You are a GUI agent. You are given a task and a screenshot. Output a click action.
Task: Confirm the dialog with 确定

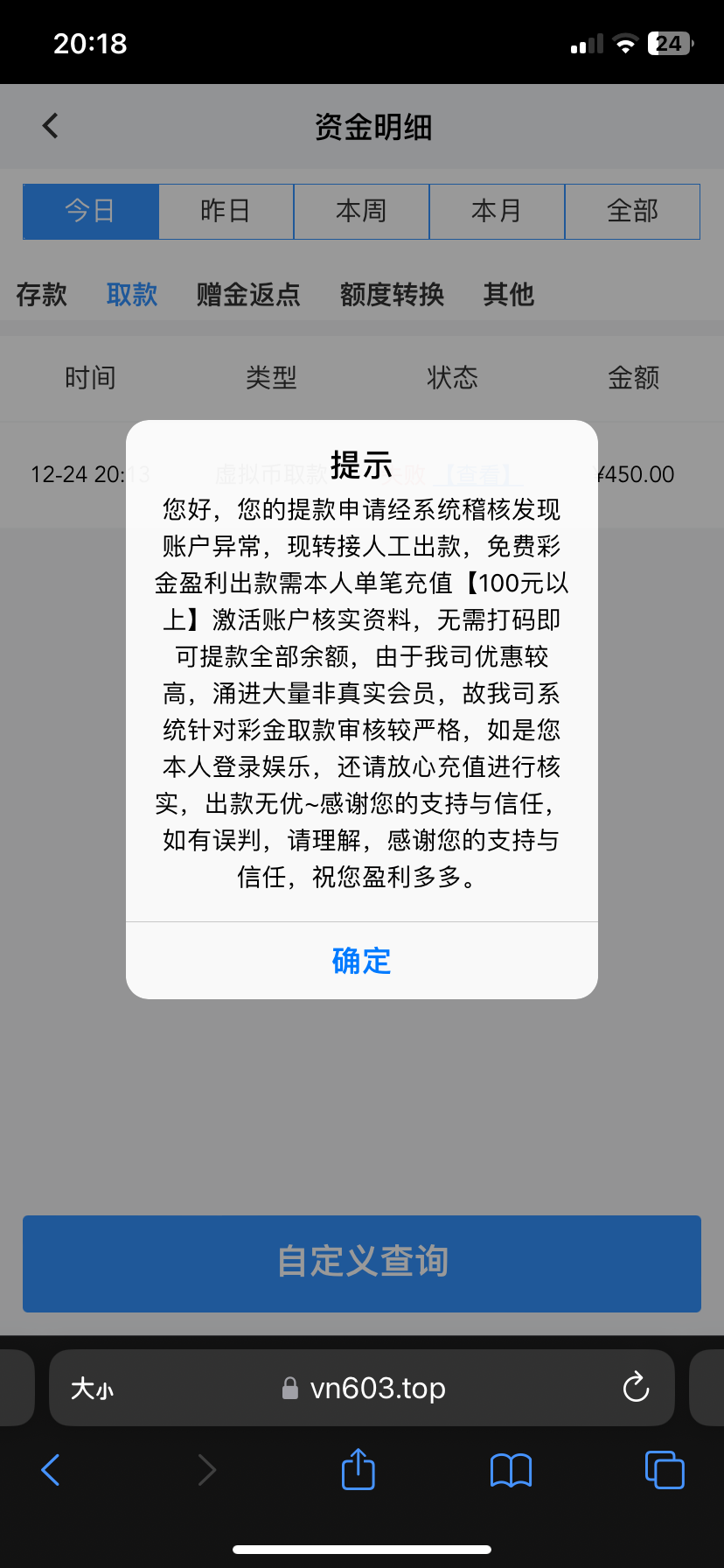click(361, 961)
